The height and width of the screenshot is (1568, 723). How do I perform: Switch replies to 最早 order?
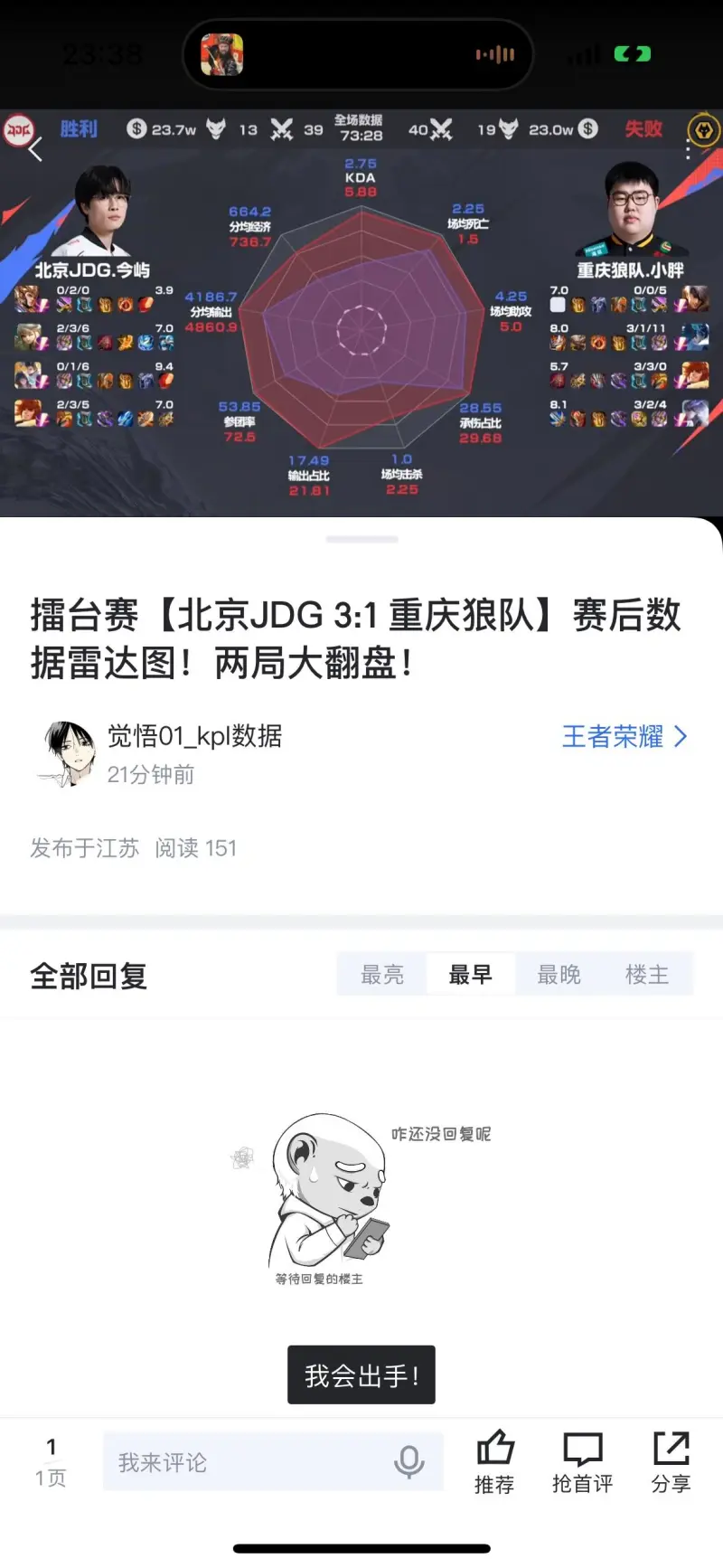pos(471,975)
